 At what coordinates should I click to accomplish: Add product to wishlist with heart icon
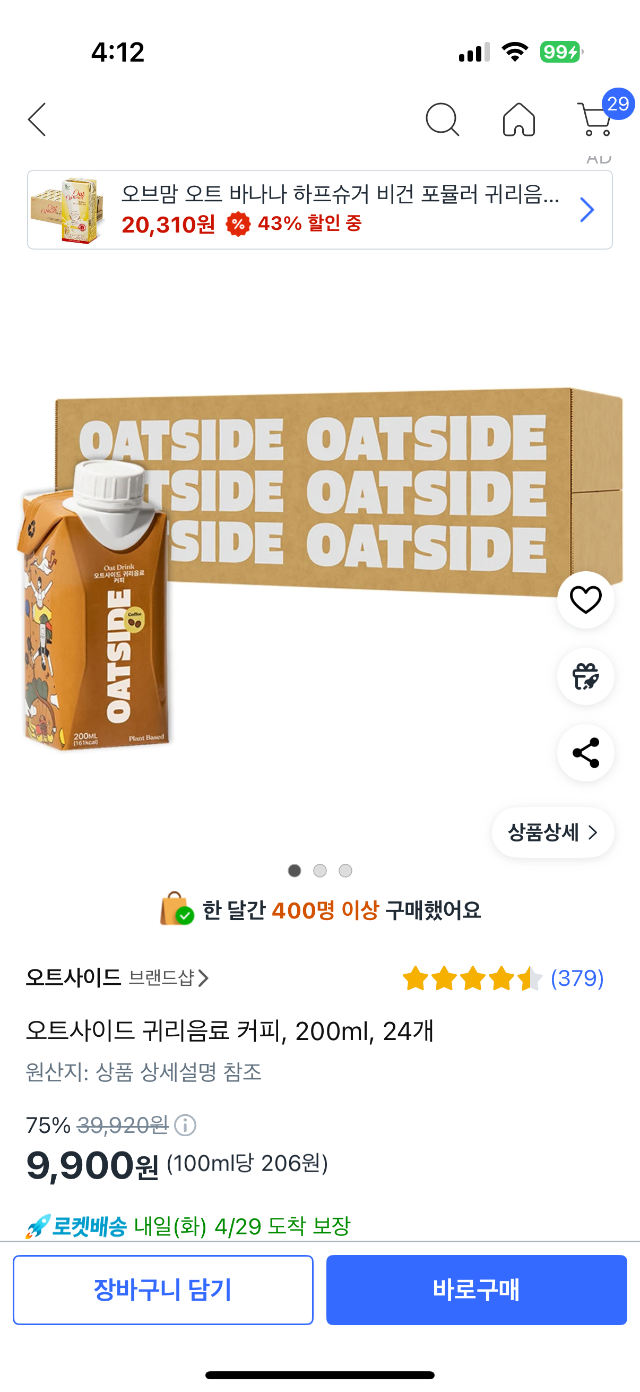tap(585, 600)
